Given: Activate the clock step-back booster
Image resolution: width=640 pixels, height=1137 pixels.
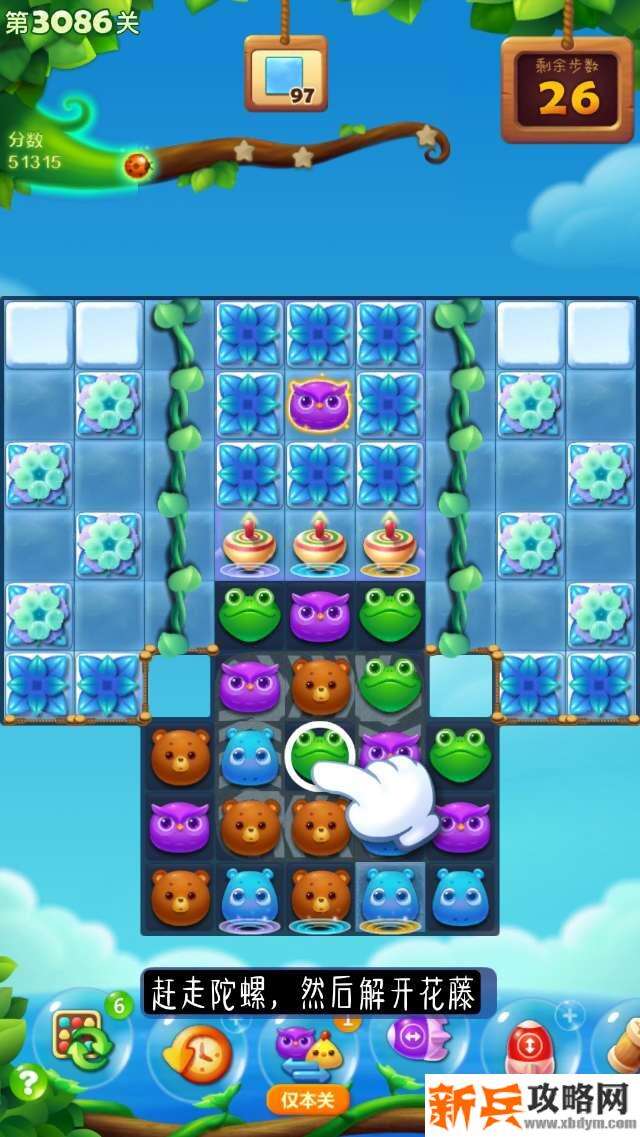Looking at the screenshot, I should [x=196, y=1050].
